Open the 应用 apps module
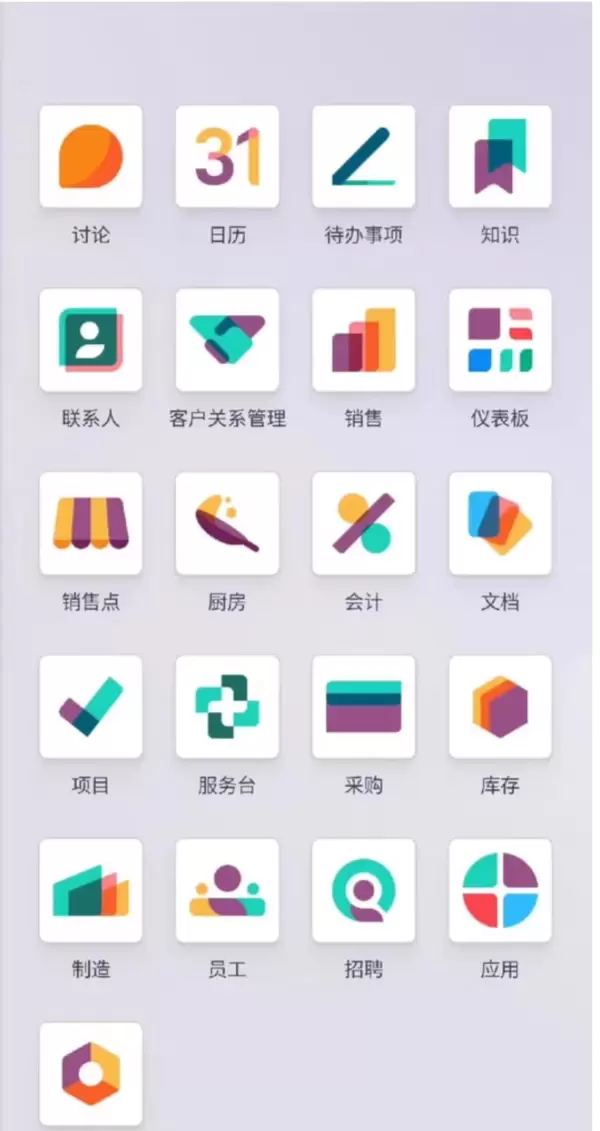 500,890
